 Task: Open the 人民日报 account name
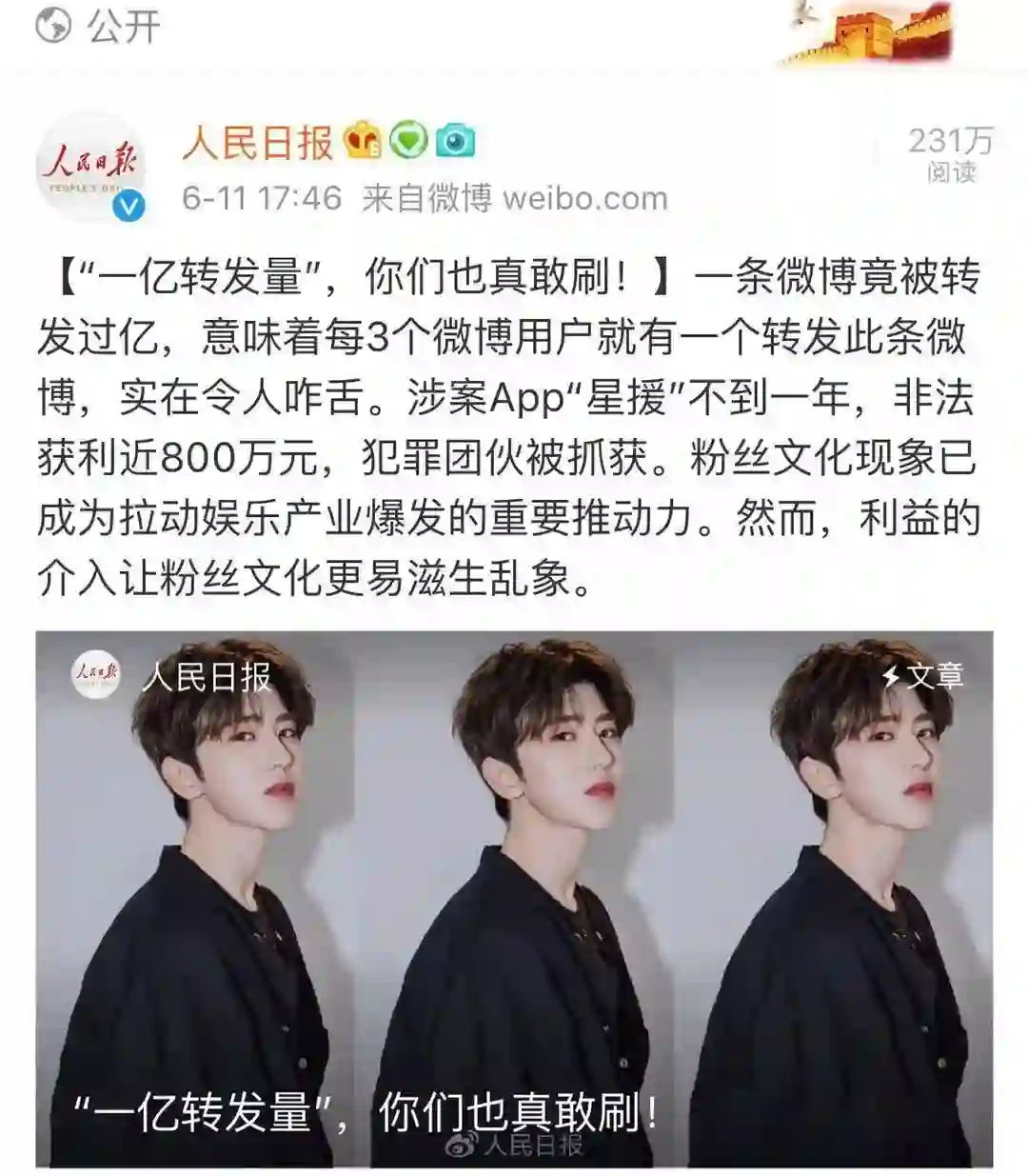click(x=258, y=143)
